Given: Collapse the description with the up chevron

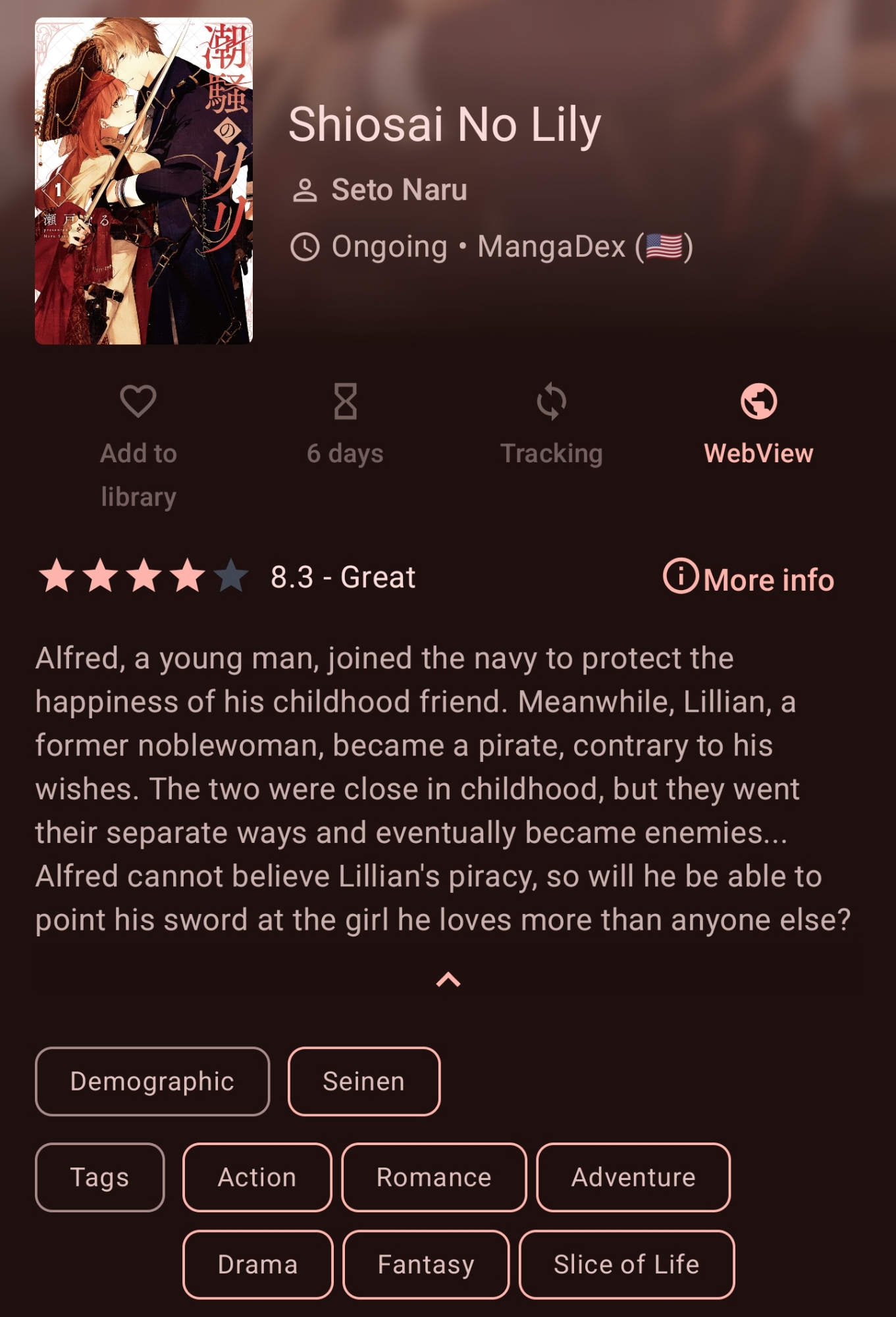Looking at the screenshot, I should [448, 979].
